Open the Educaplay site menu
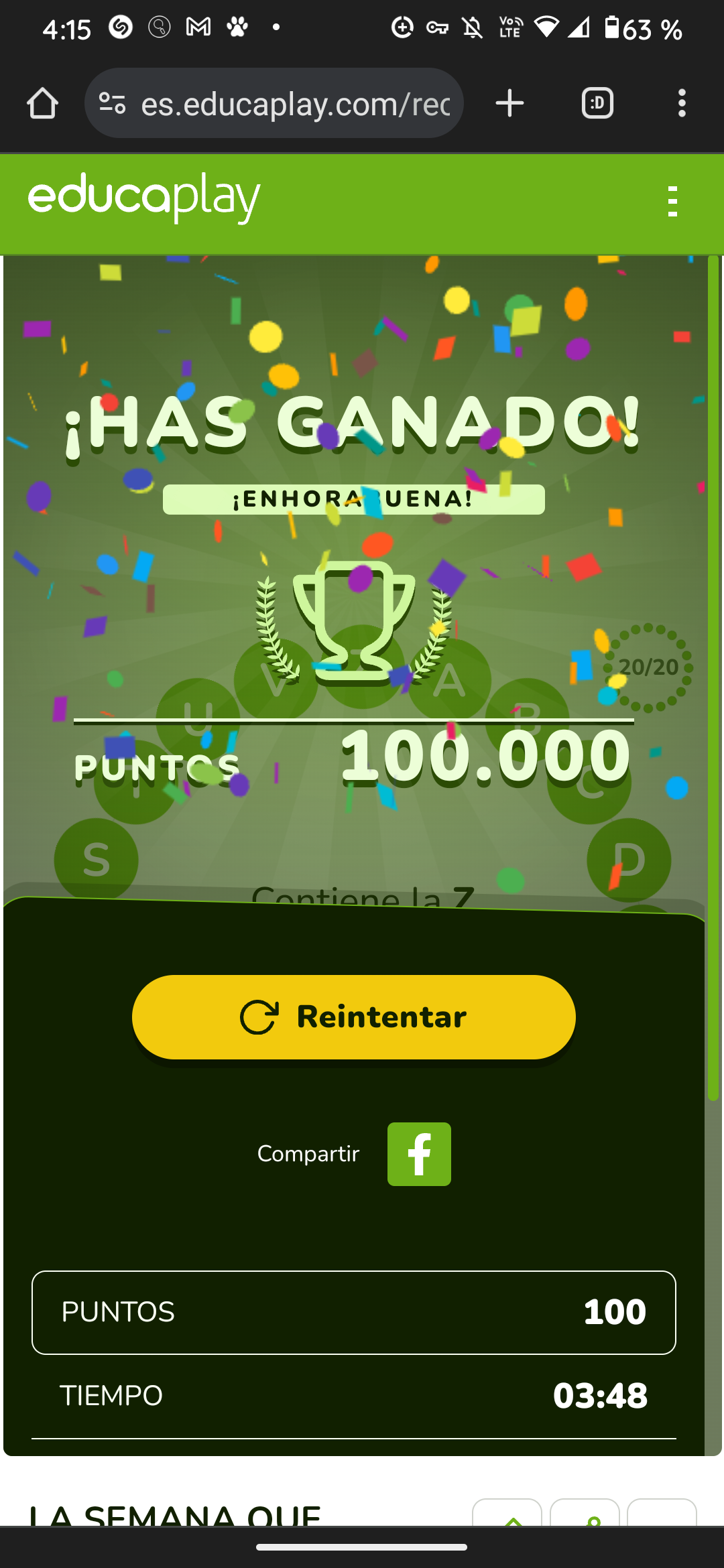Image resolution: width=724 pixels, height=1568 pixels. 672,202
